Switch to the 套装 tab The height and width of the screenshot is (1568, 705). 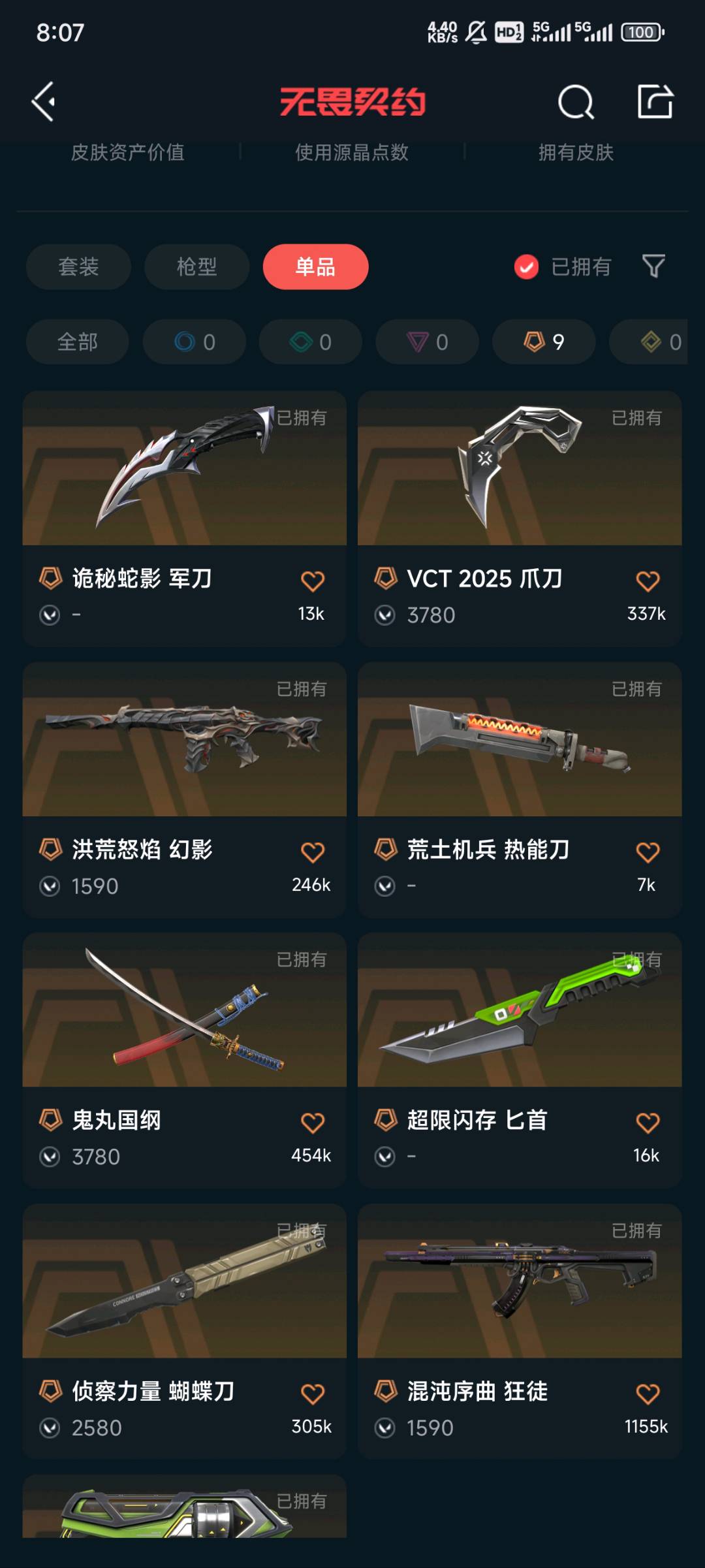pos(78,266)
